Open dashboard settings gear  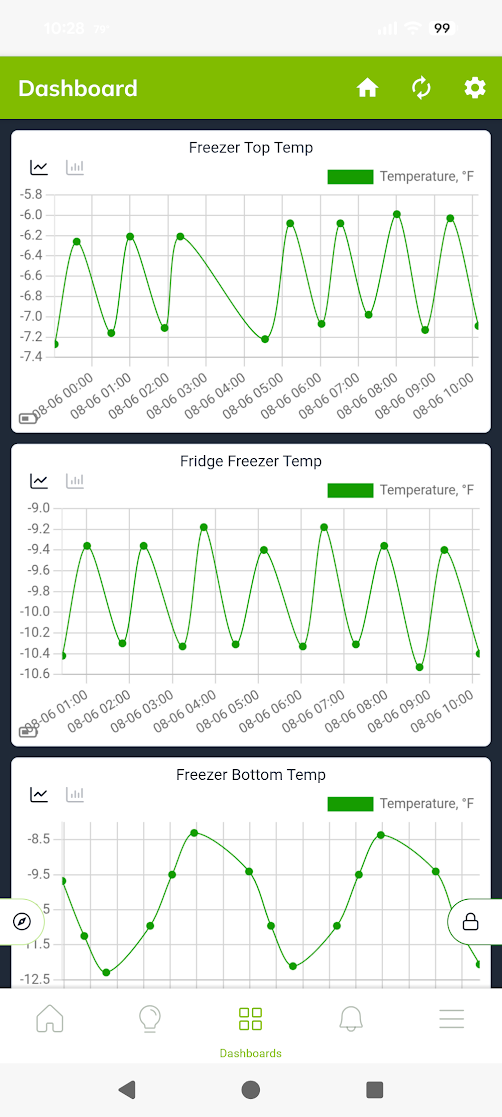click(x=475, y=88)
